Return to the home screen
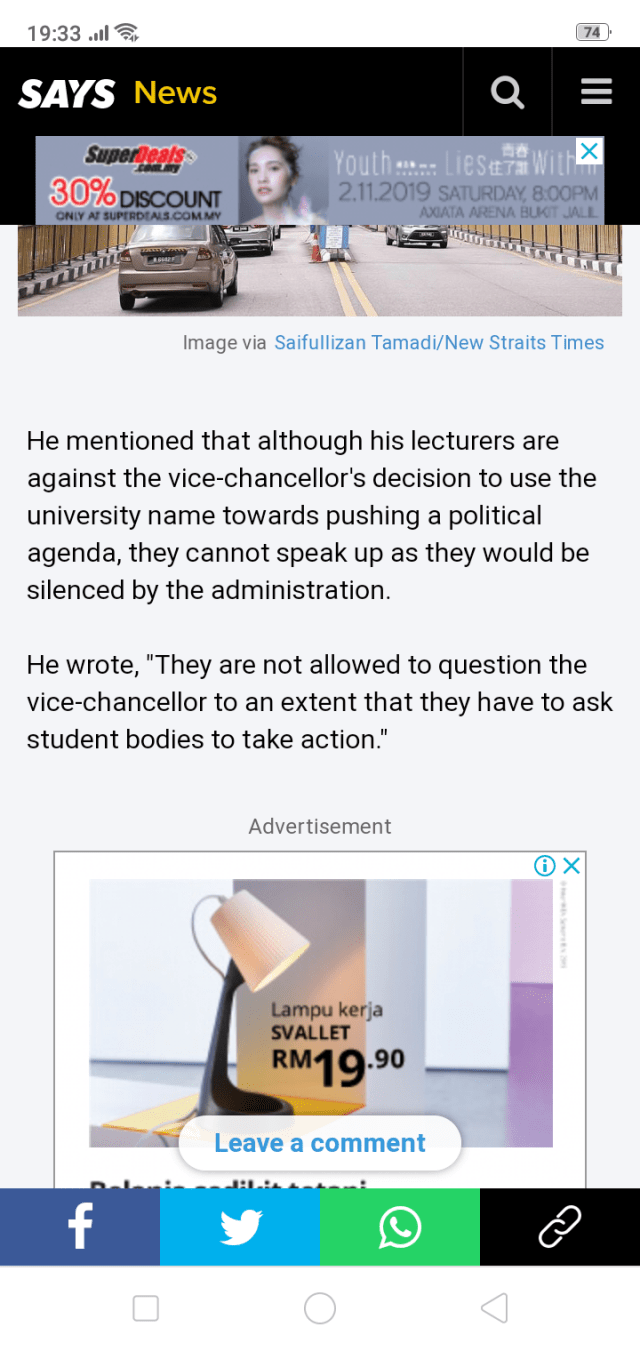The height and width of the screenshot is (1351, 640). tap(320, 1308)
